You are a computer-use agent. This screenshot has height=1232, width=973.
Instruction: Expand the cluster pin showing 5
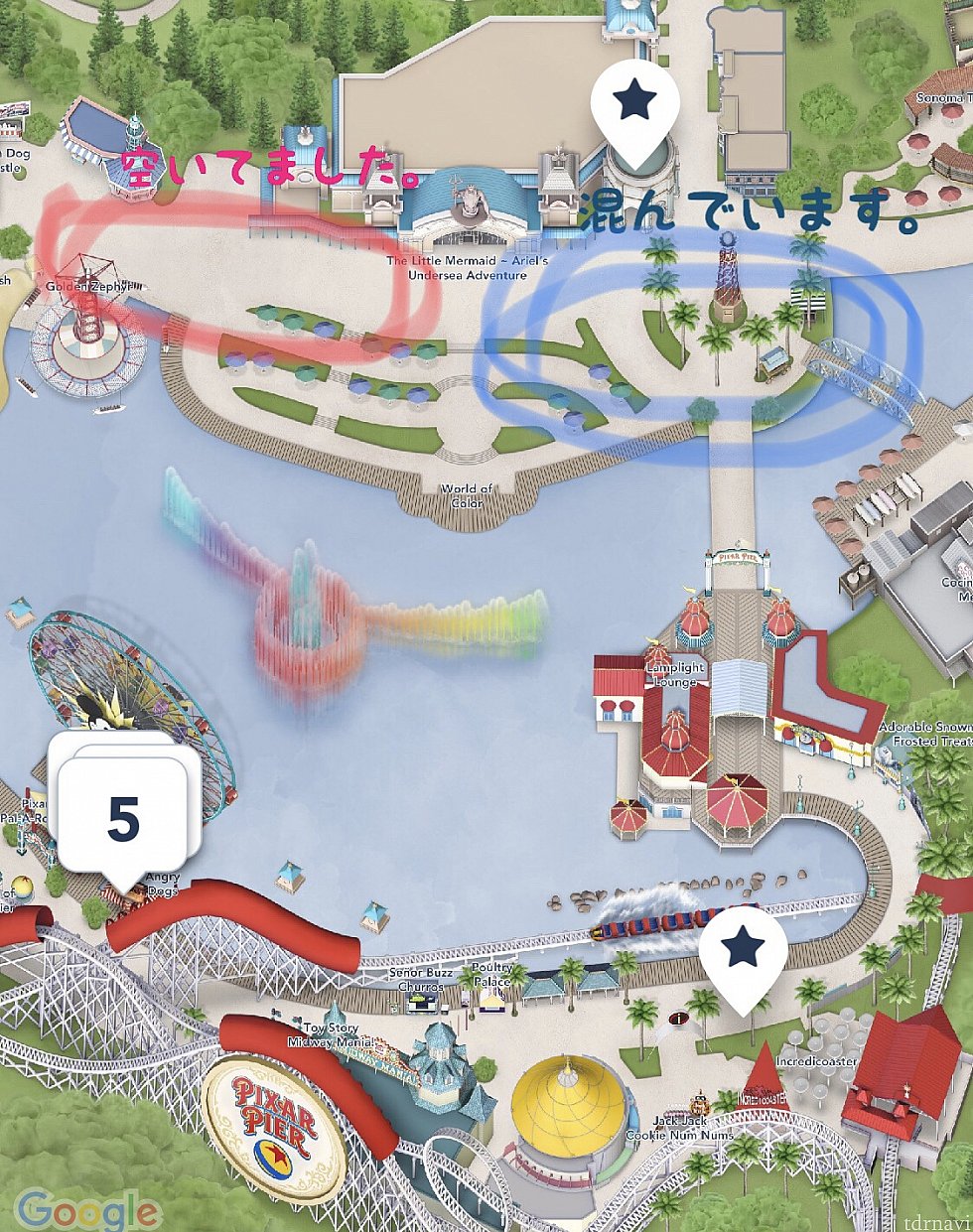click(x=124, y=820)
